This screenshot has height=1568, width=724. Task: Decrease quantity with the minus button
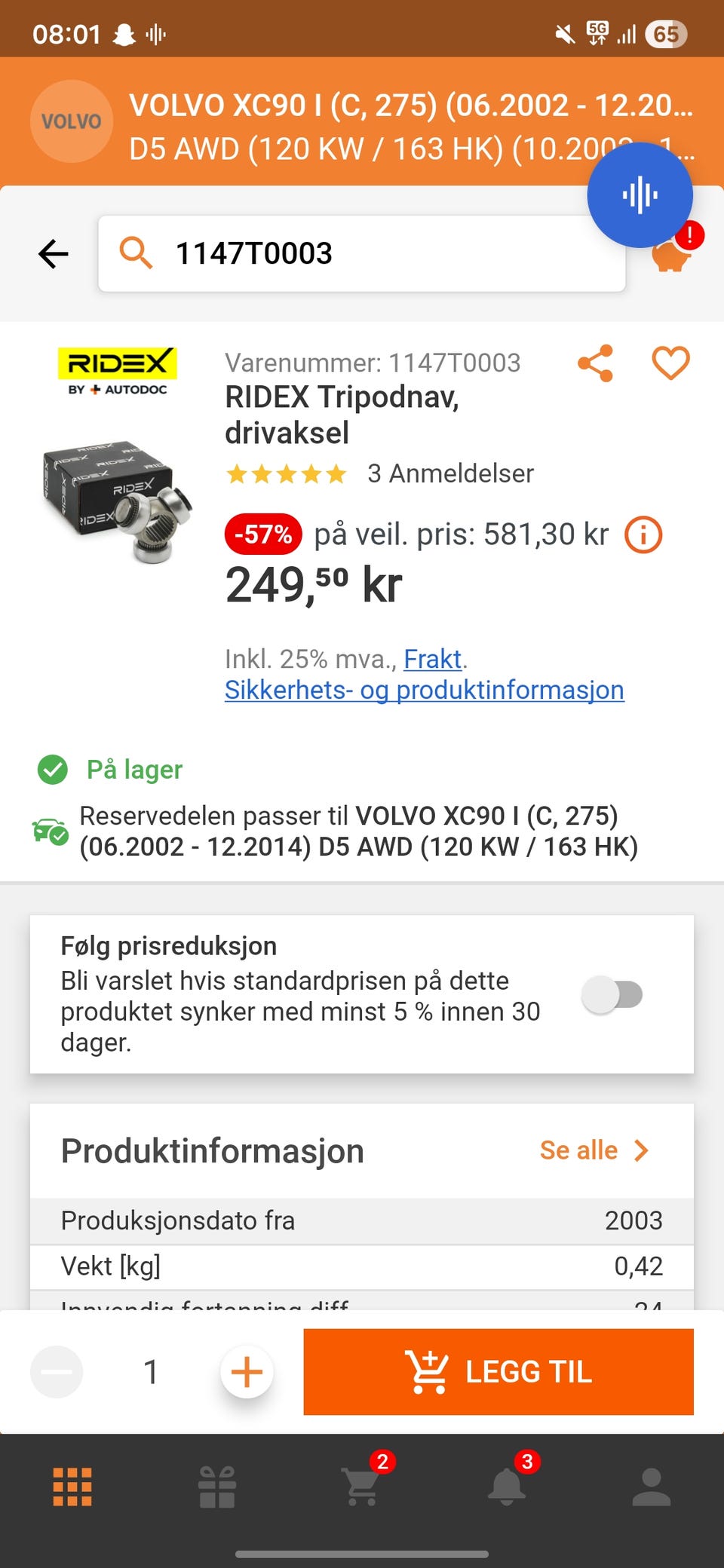(57, 1371)
